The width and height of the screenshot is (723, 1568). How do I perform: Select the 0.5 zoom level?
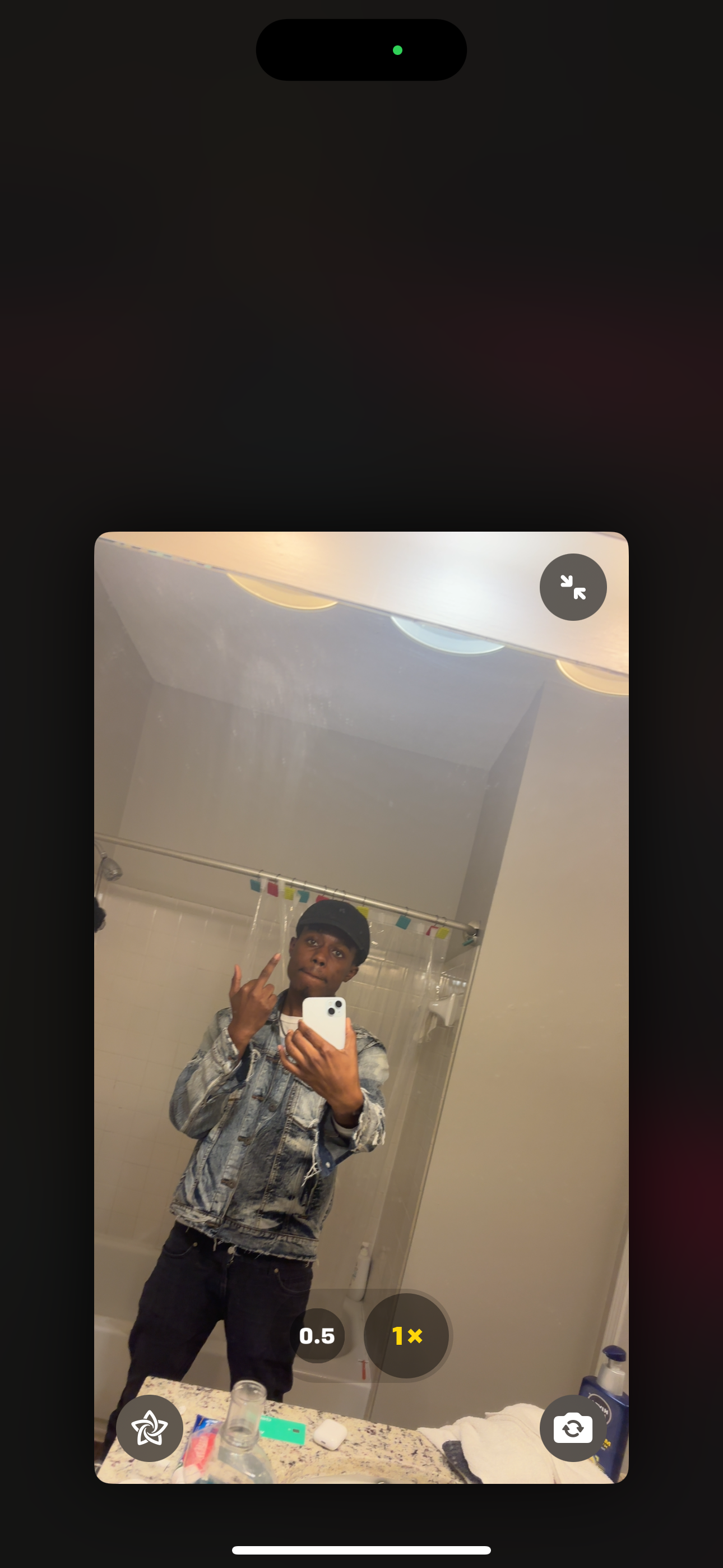click(317, 1335)
